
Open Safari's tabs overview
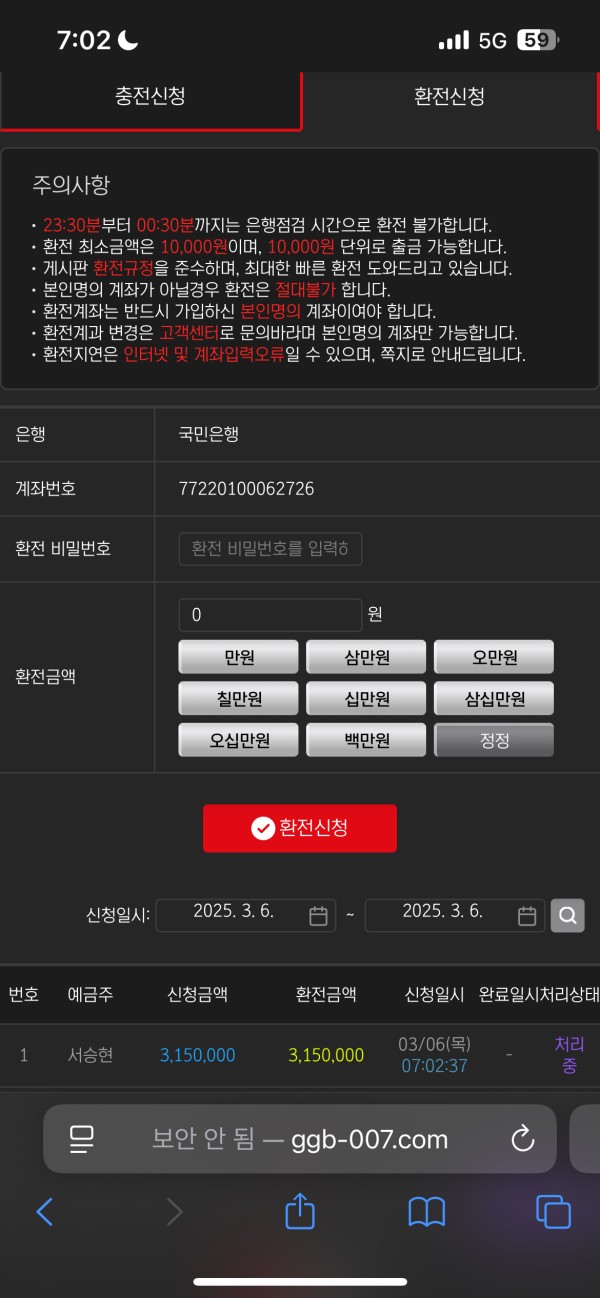553,1212
